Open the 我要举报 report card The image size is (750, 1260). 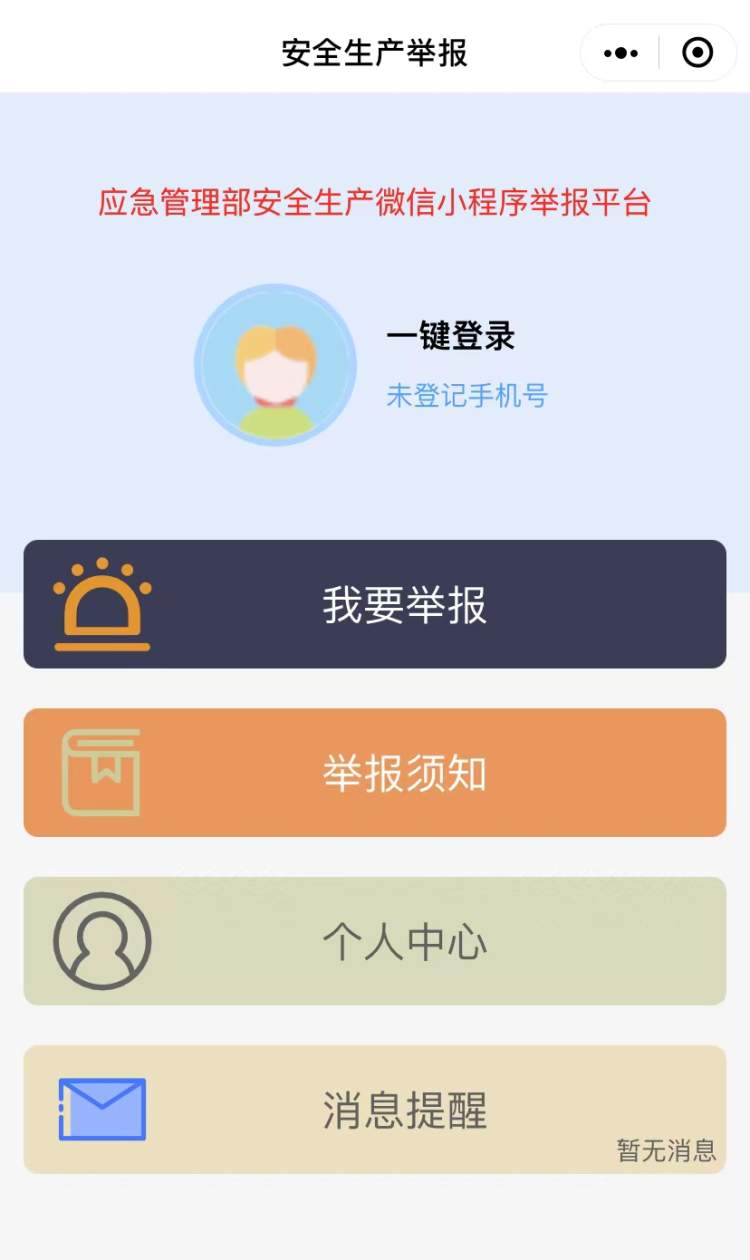[375, 605]
